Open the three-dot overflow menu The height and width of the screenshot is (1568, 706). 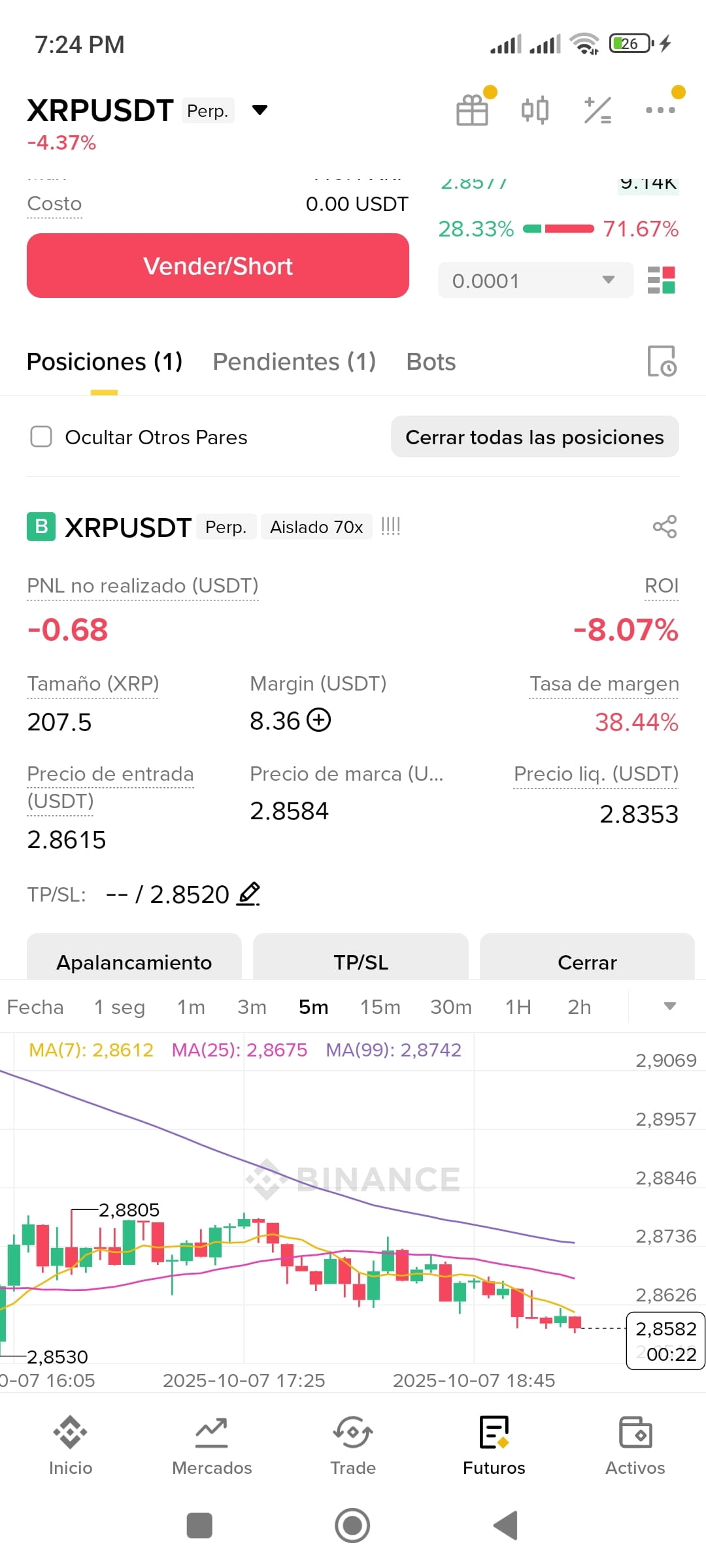(x=660, y=110)
